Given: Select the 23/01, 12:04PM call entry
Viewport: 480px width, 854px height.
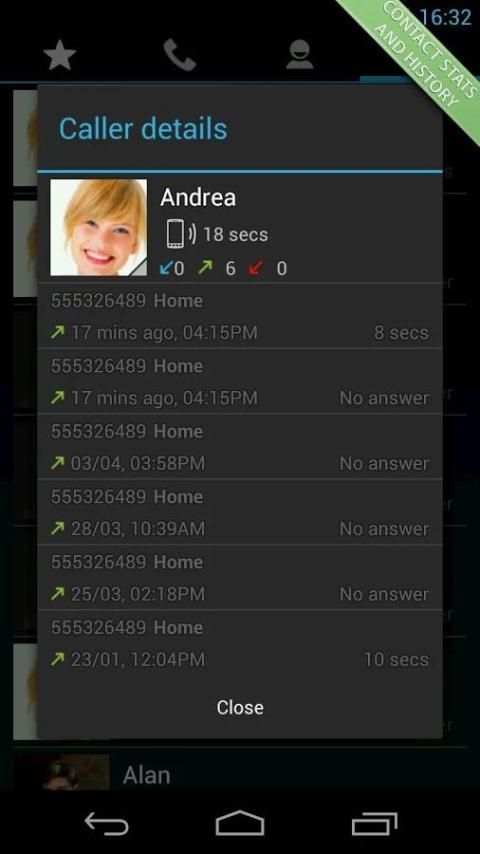Looking at the screenshot, I should (x=240, y=643).
